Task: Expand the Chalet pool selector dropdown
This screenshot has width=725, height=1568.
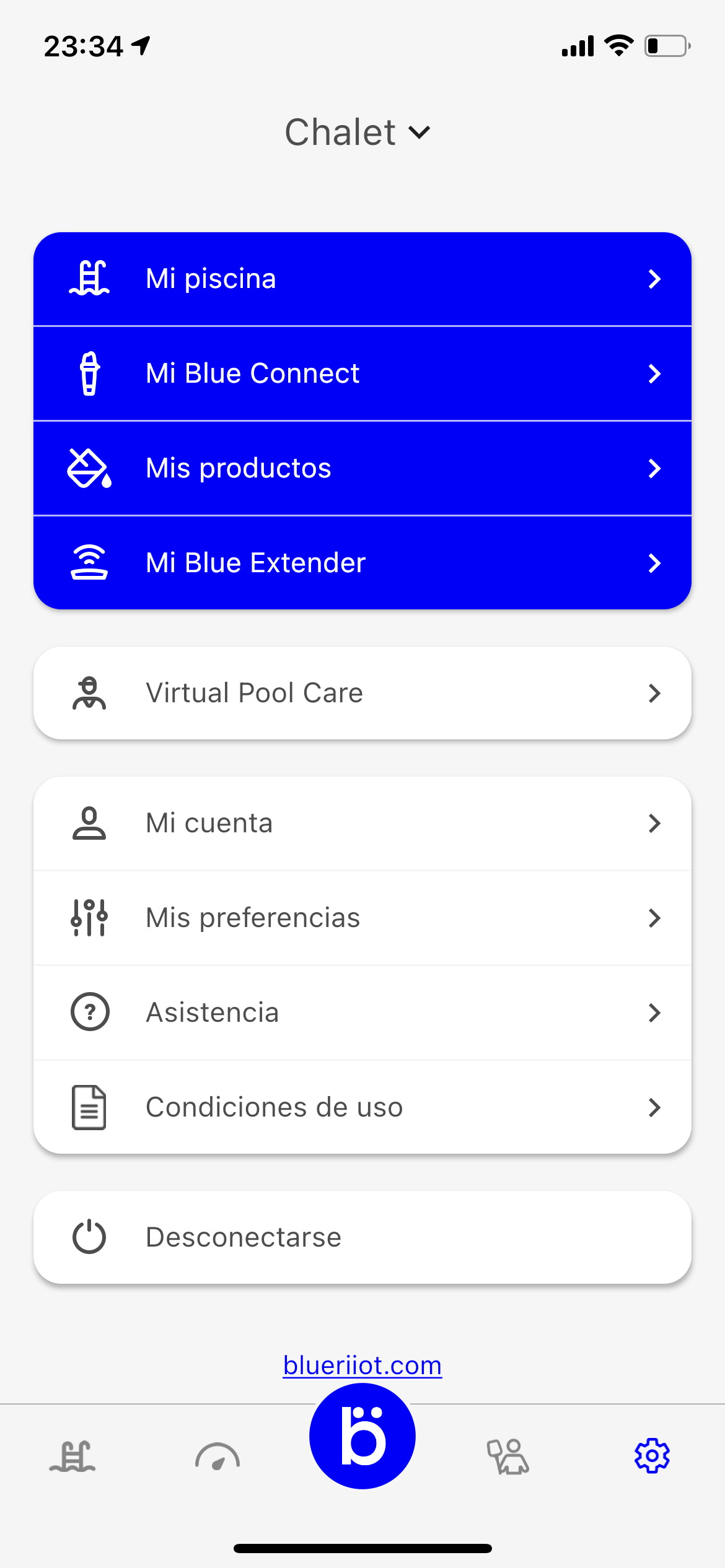Action: 358,133
